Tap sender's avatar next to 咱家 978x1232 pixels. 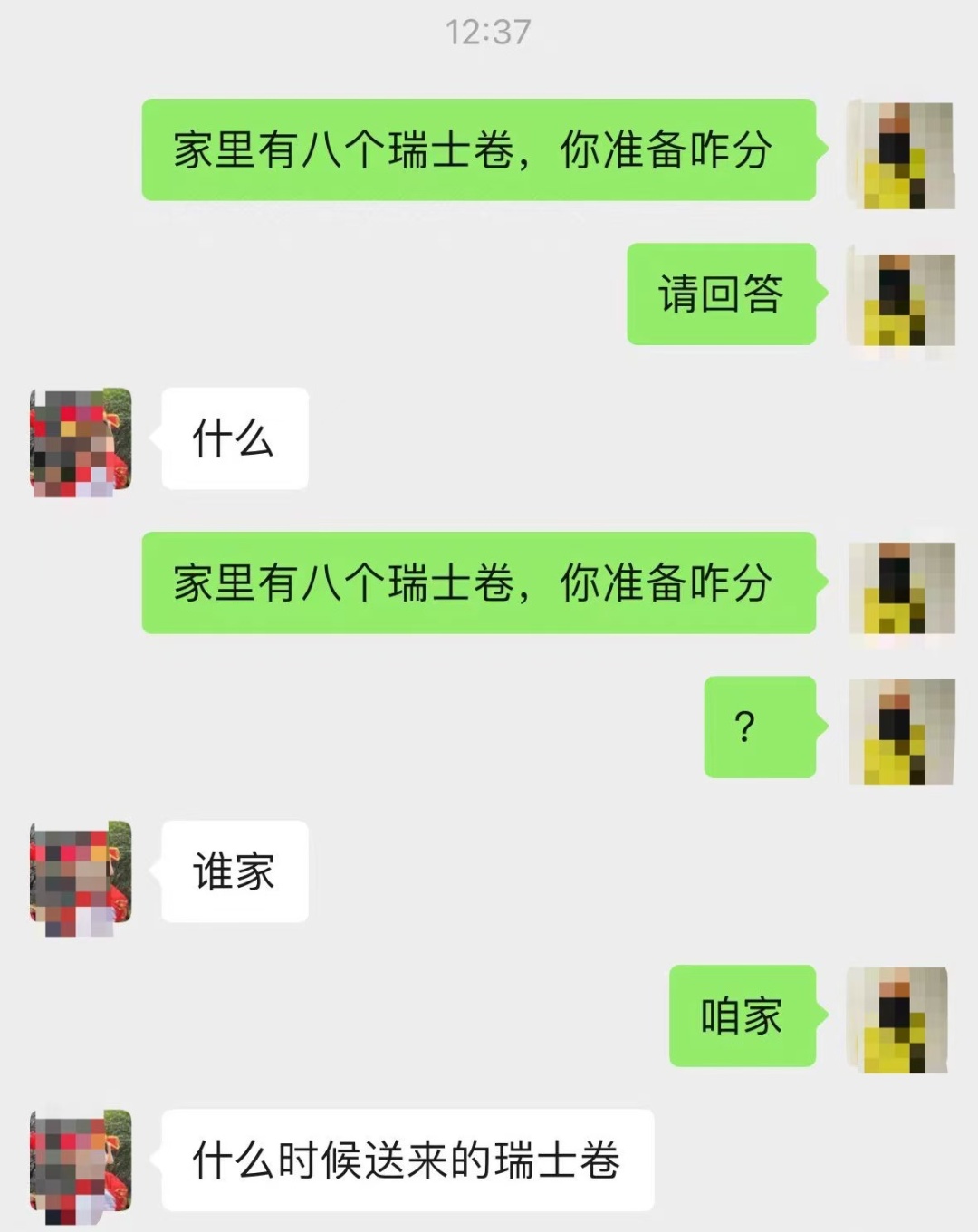898,1018
